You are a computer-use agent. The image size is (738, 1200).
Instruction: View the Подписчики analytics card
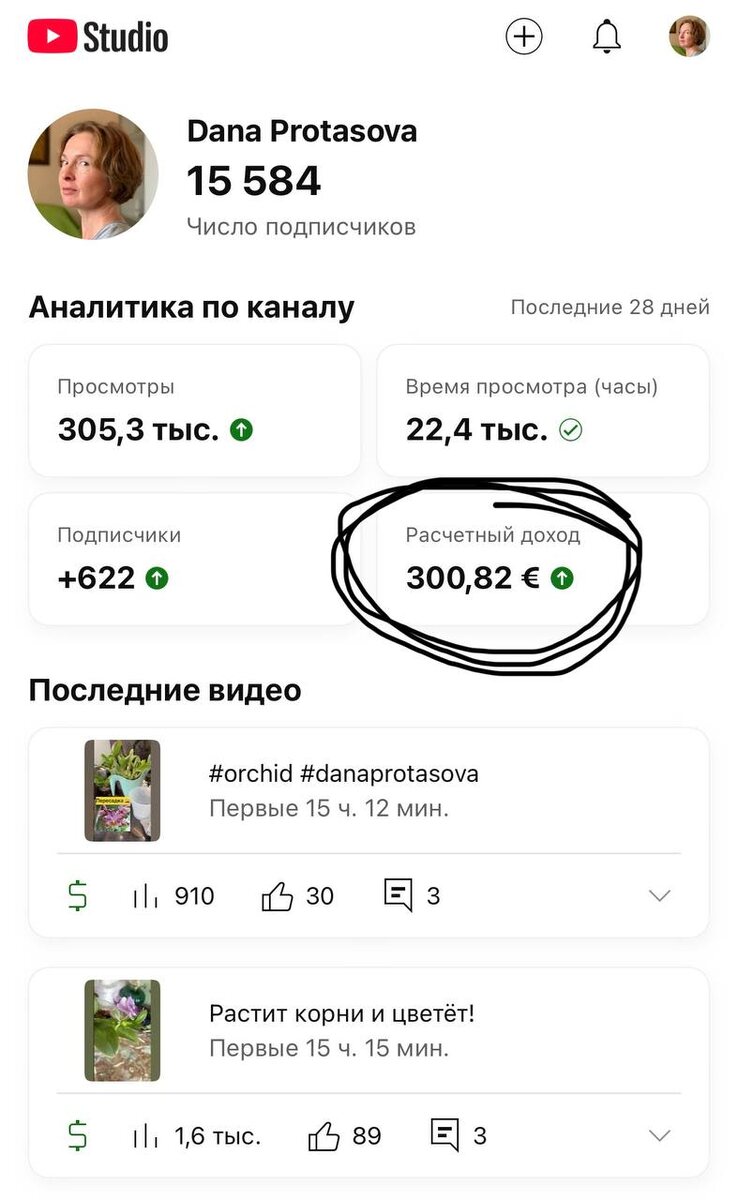pos(194,559)
